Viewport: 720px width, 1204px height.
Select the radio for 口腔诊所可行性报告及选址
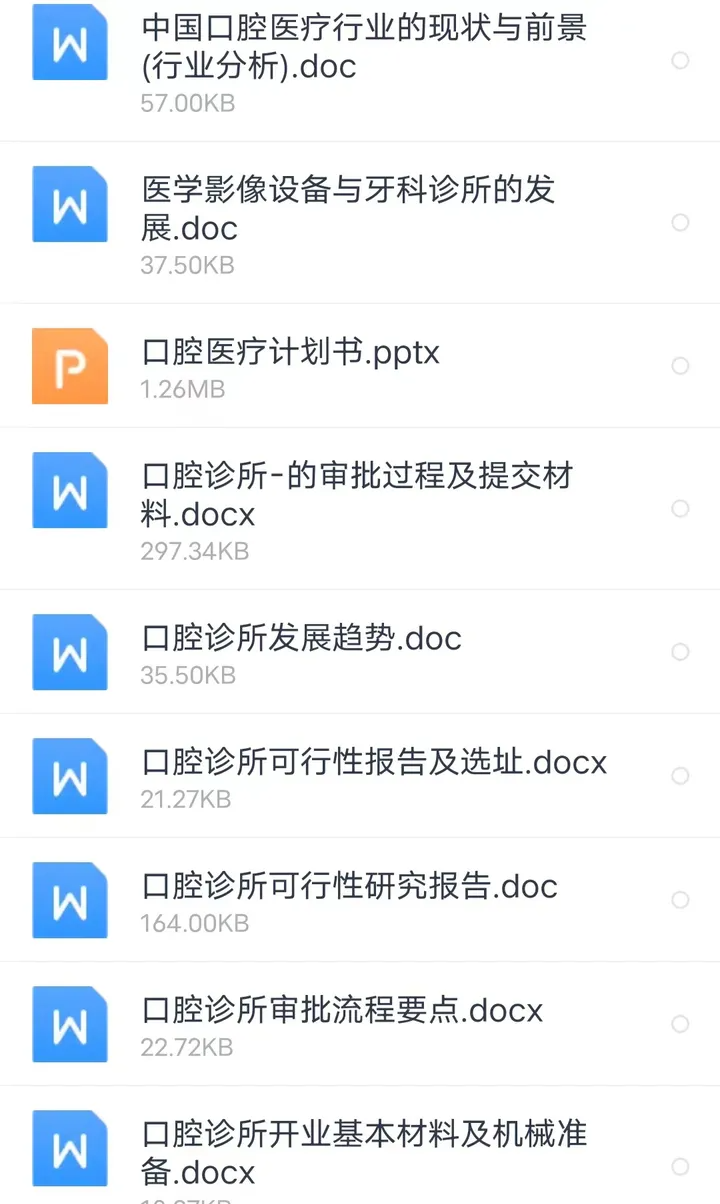[680, 776]
